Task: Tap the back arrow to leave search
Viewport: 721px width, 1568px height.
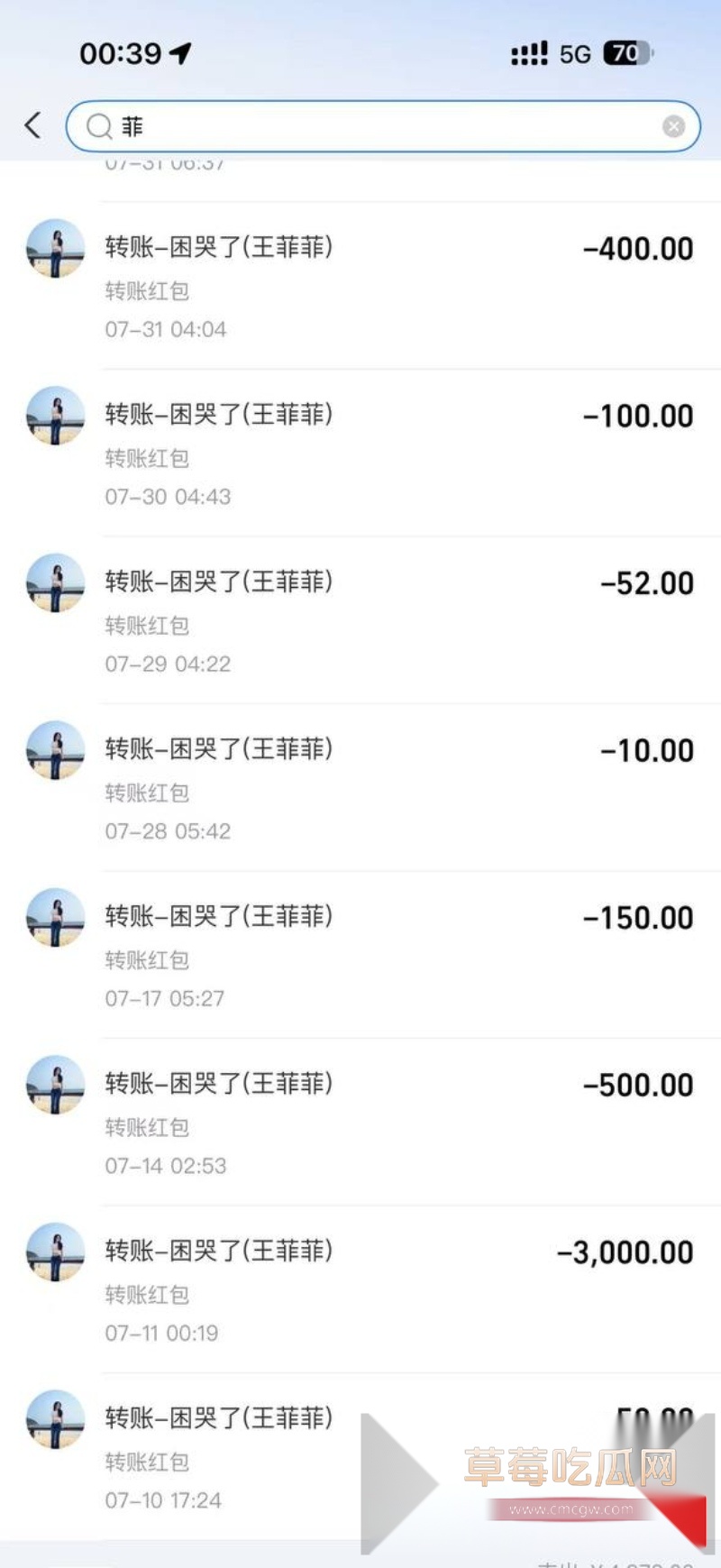Action: pyautogui.click(x=33, y=126)
